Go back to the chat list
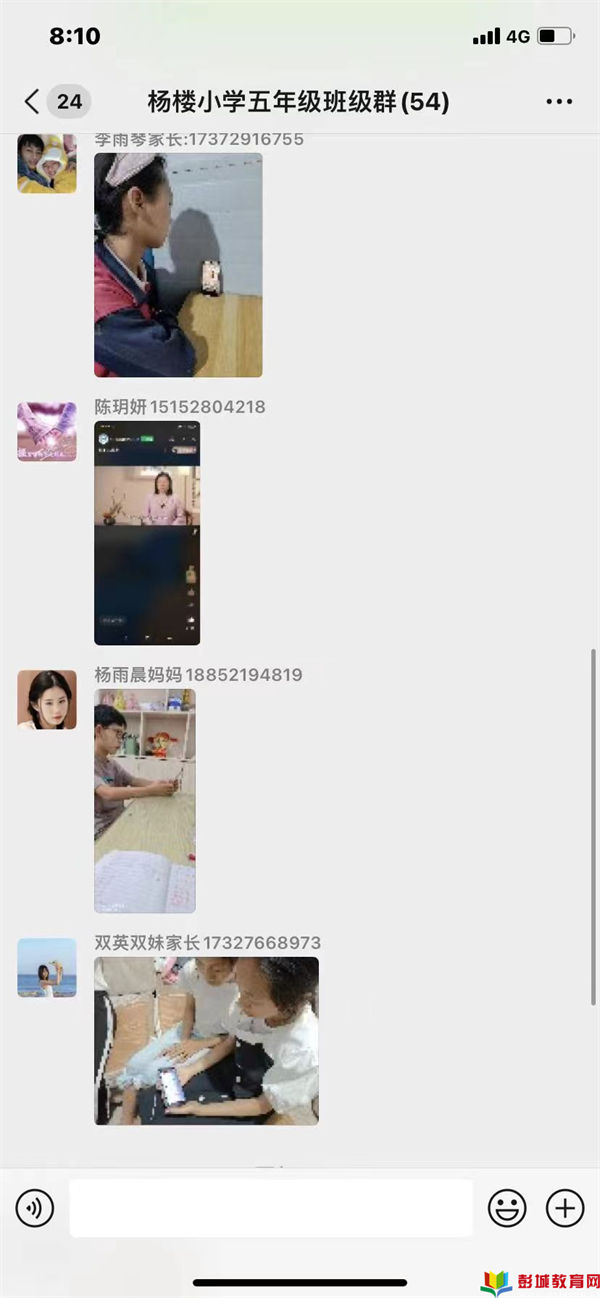The width and height of the screenshot is (600, 1298). [32, 101]
